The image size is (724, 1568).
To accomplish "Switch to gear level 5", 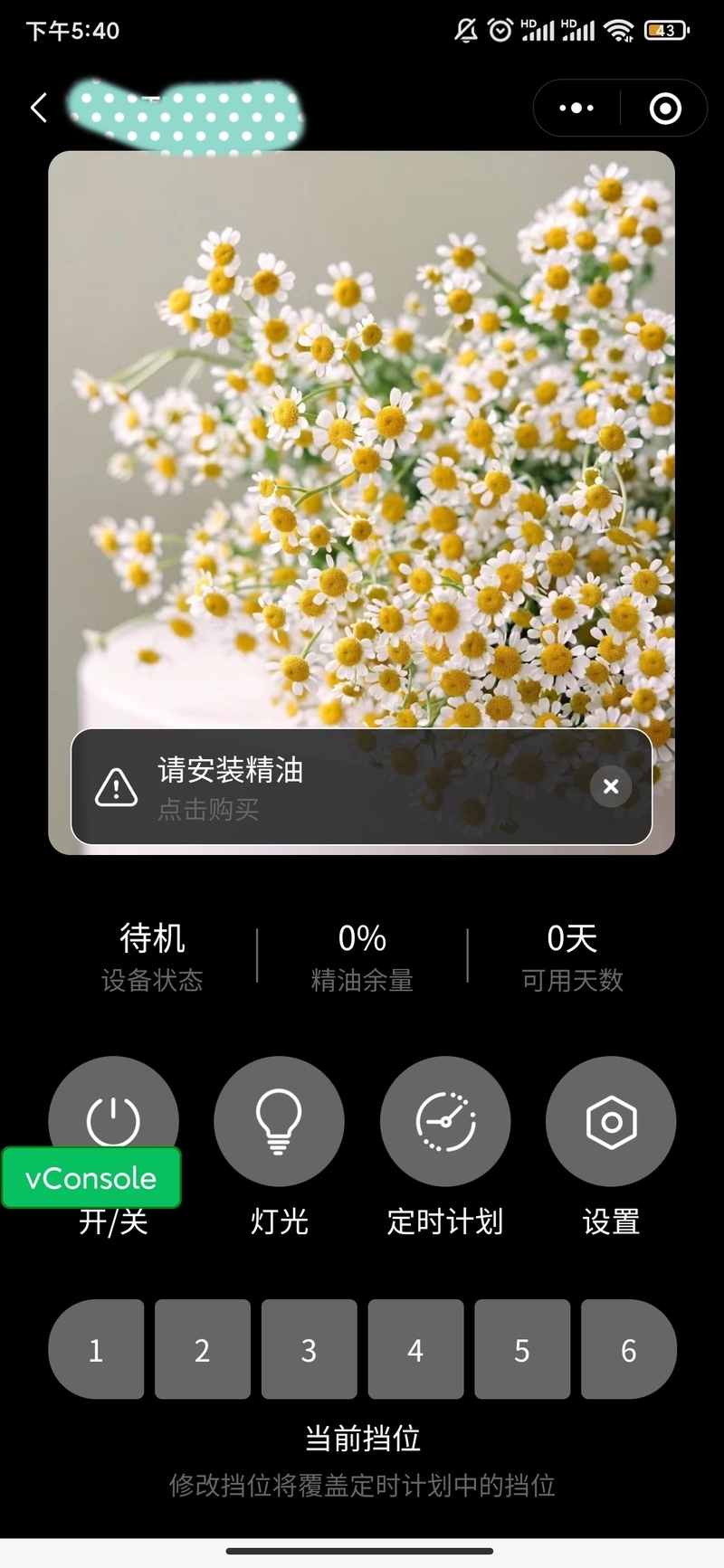I will point(522,1350).
